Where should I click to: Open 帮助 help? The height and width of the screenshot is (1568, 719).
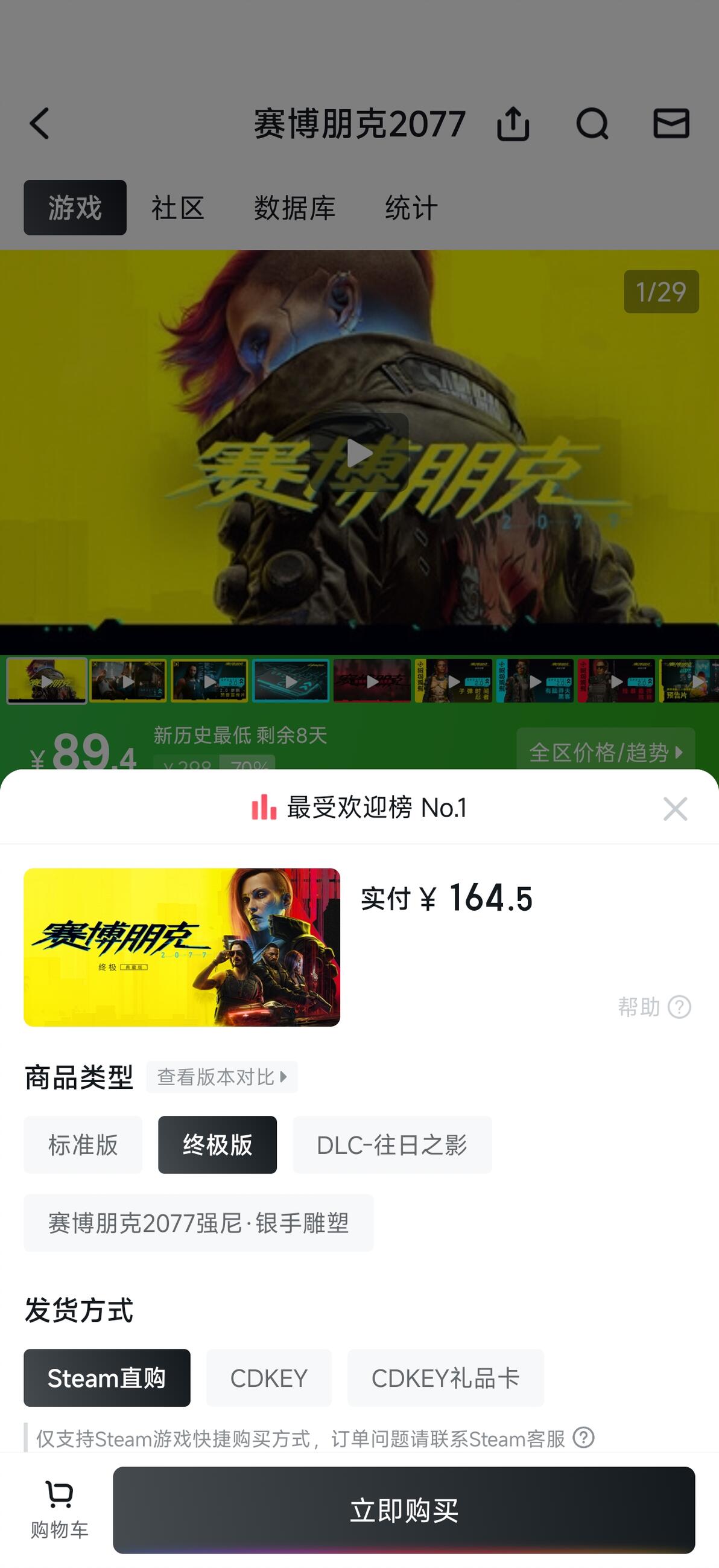(654, 1007)
